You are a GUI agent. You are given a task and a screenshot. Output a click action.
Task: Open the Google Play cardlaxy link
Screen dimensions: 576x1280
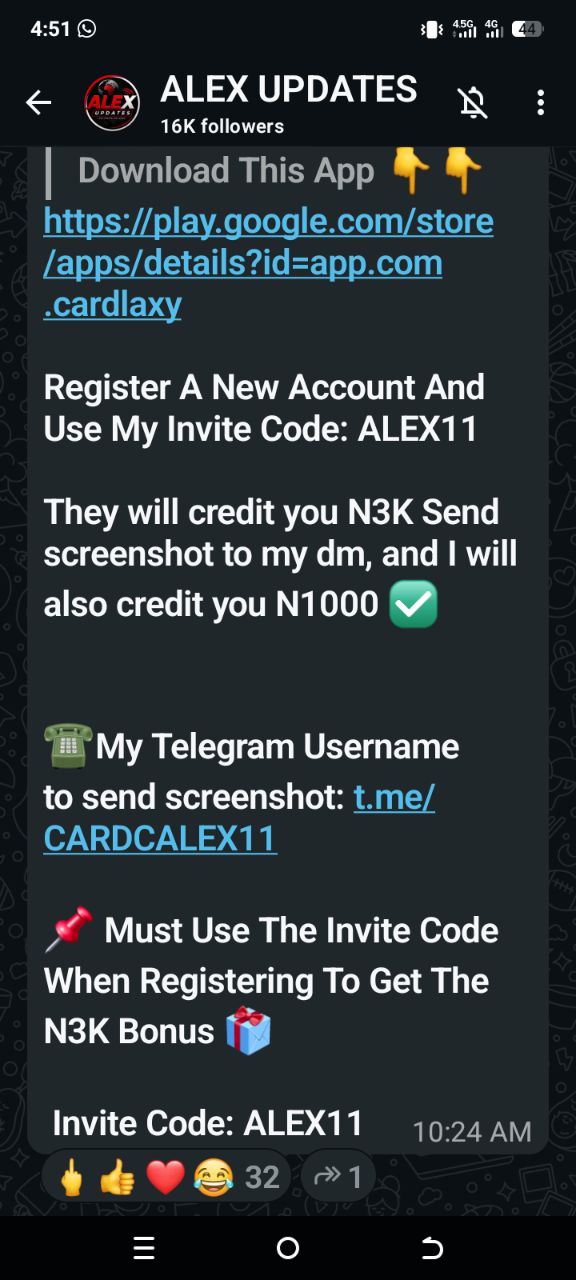[x=268, y=262]
